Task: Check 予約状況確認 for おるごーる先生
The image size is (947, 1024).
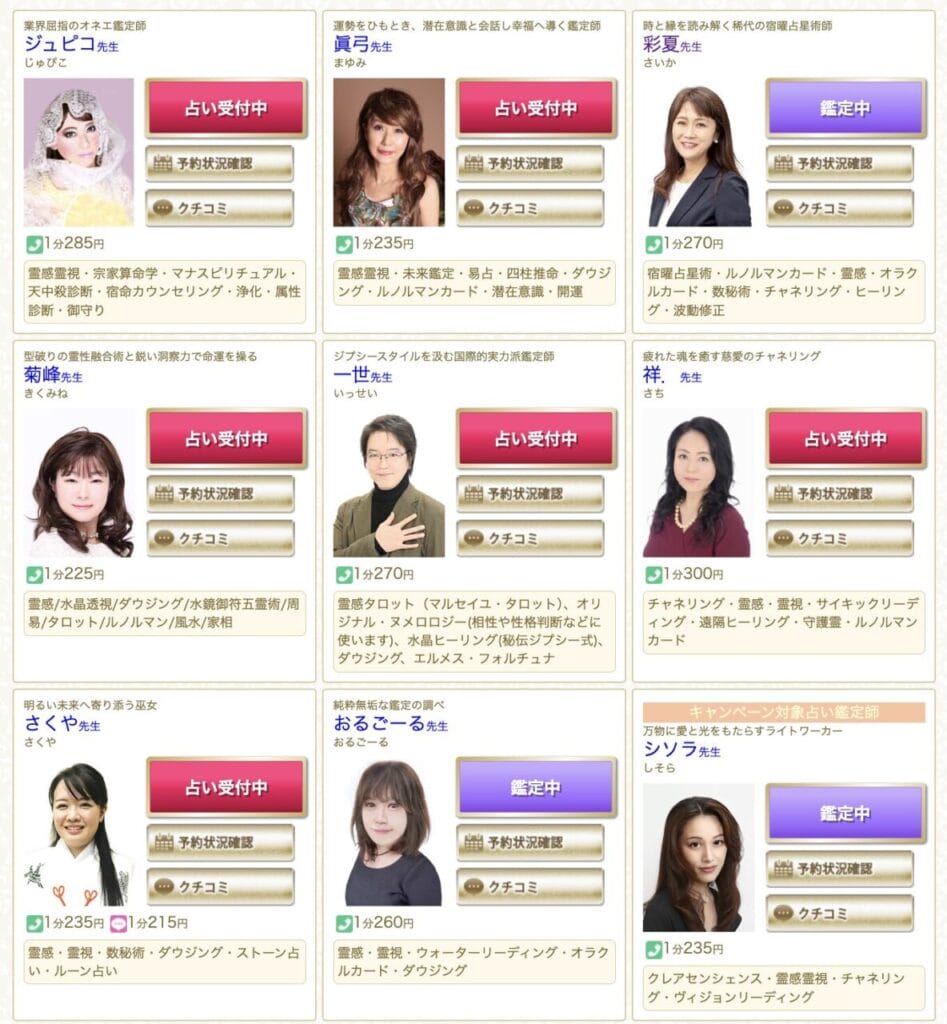Action: click(x=530, y=842)
